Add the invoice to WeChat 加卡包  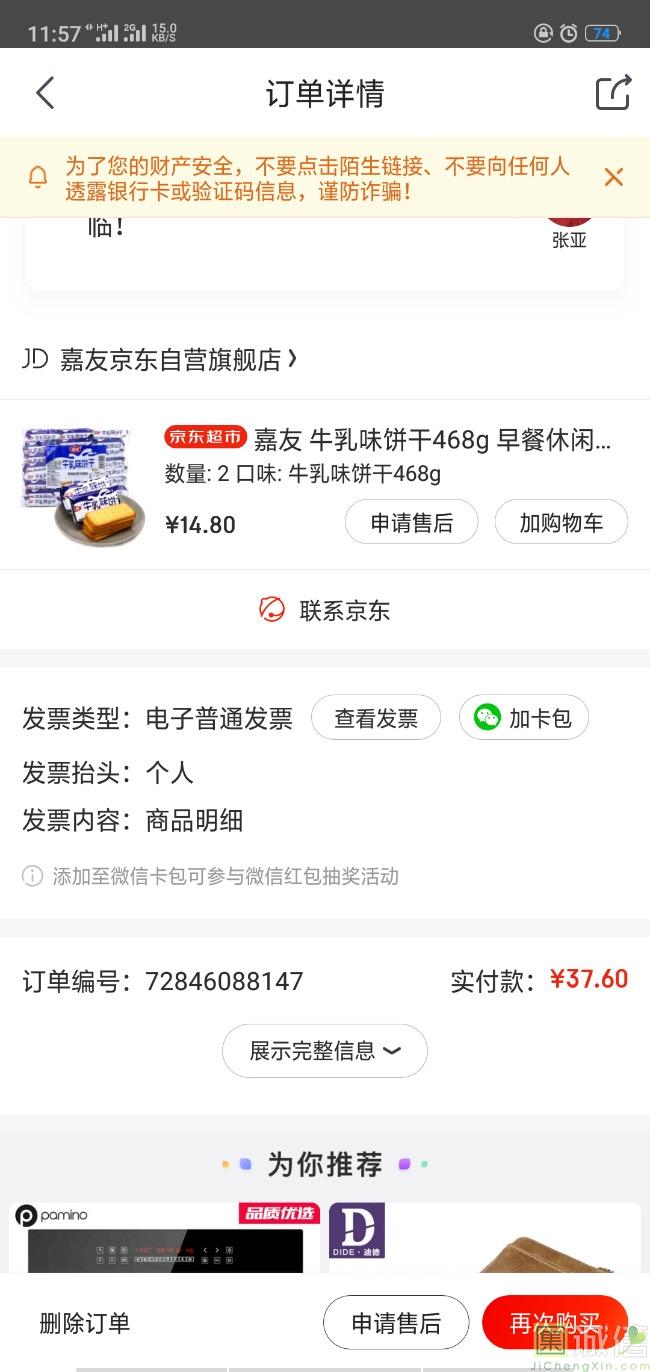tap(524, 718)
